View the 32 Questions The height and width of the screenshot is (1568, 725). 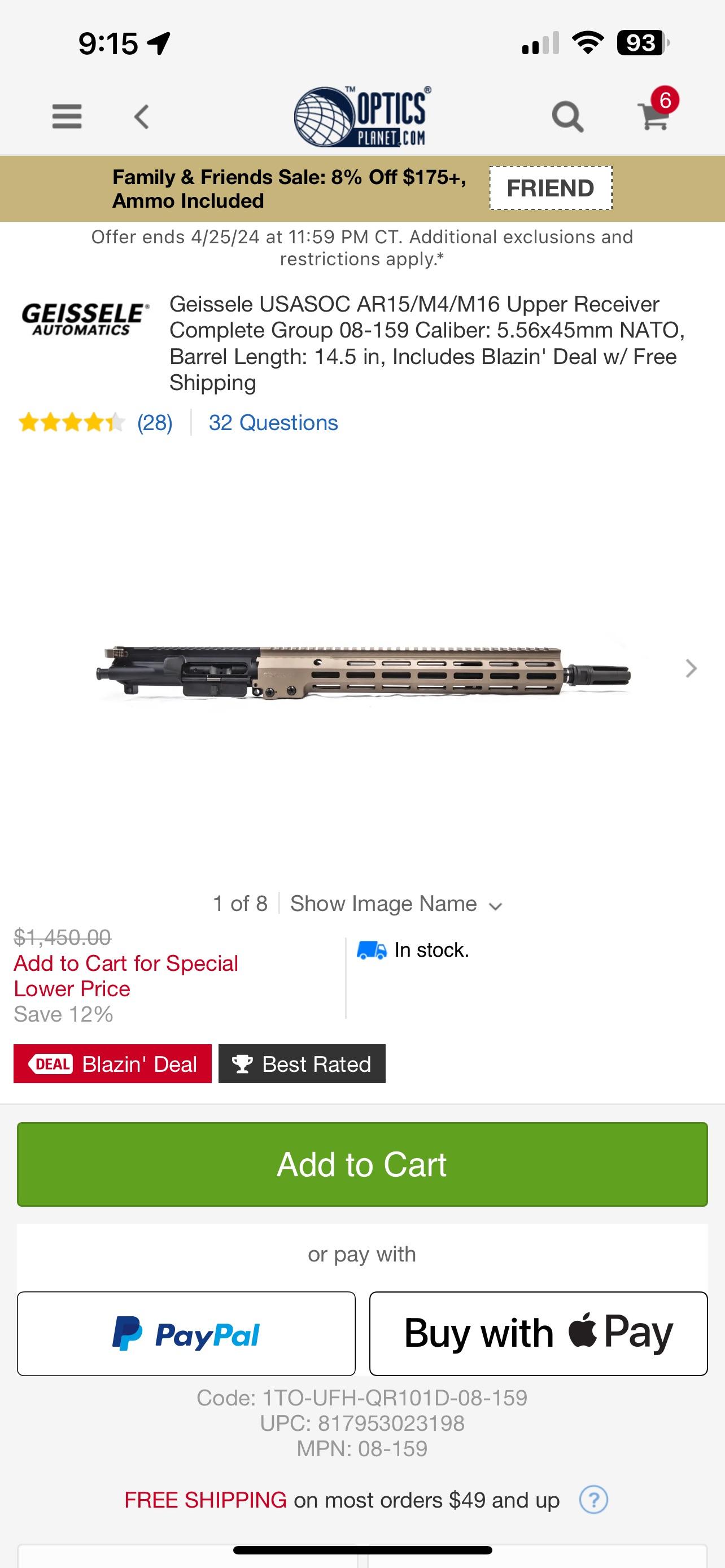point(273,423)
